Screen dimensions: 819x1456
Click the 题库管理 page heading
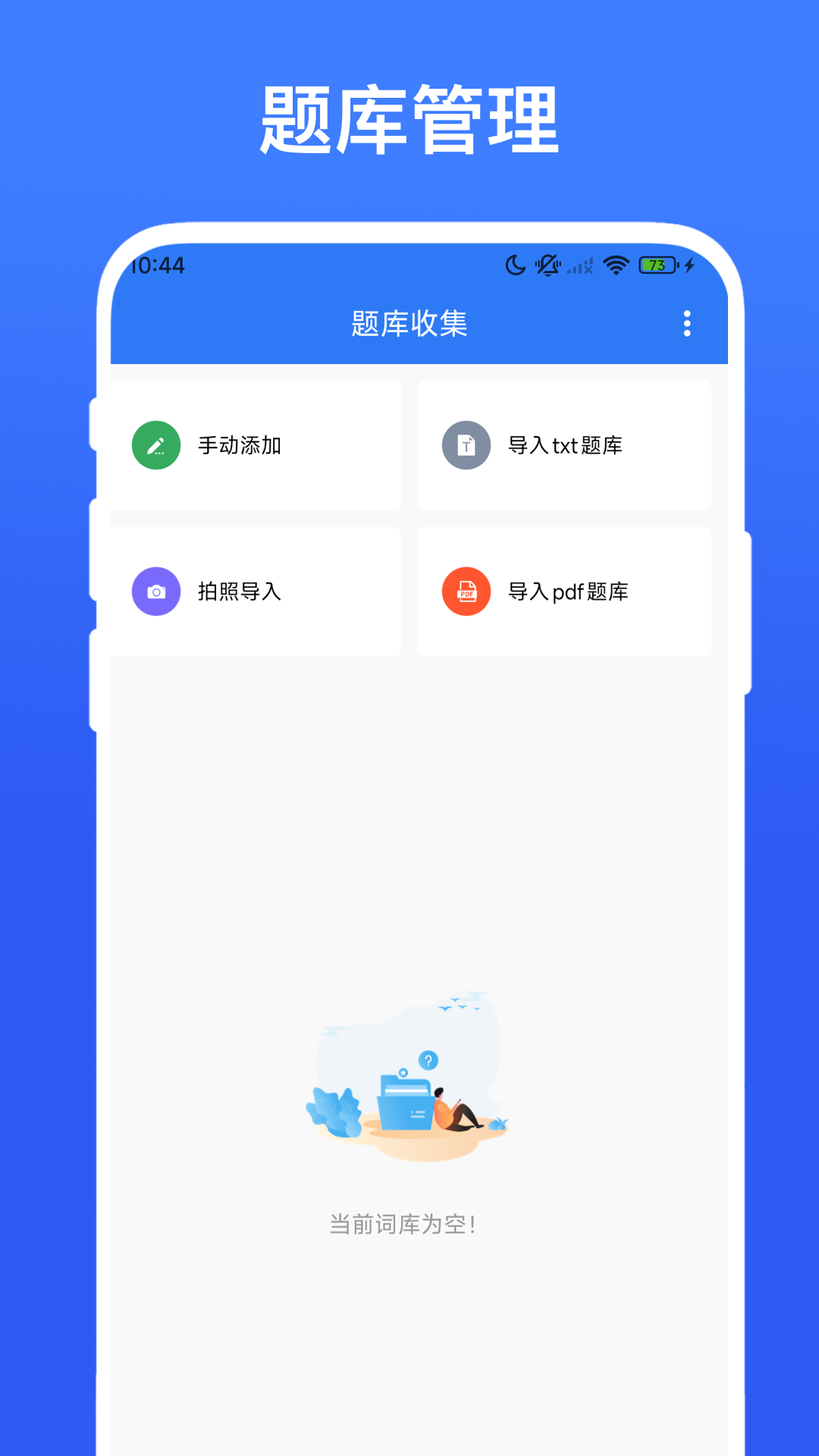coord(409,115)
